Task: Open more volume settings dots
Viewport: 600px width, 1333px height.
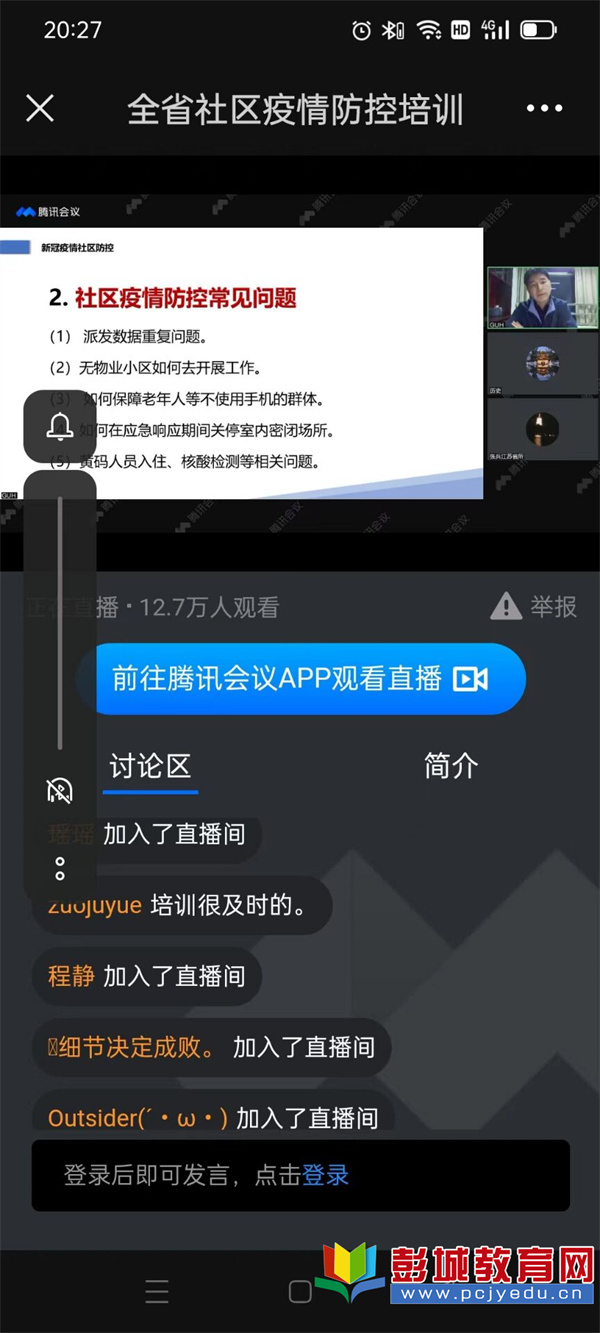Action: 60,867
